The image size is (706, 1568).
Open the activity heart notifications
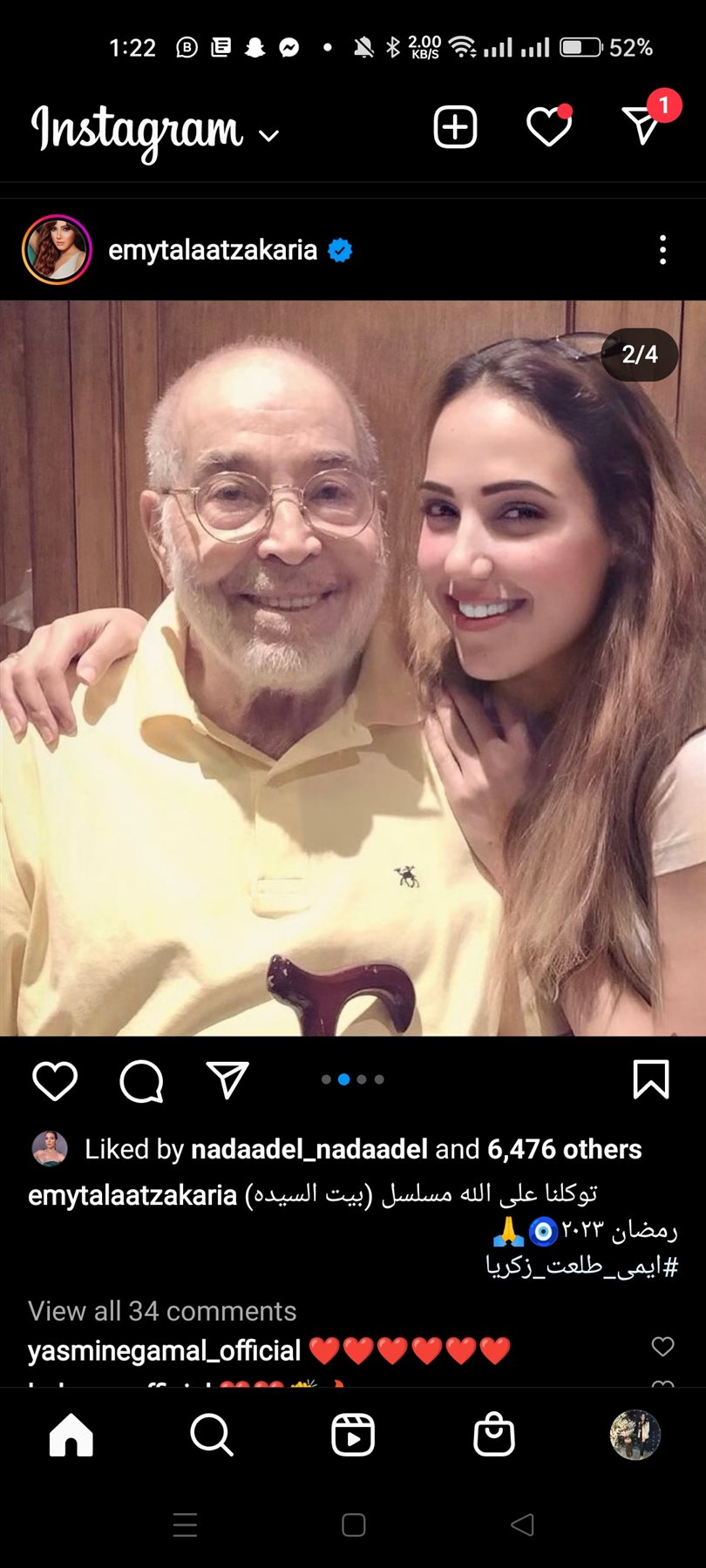click(549, 128)
